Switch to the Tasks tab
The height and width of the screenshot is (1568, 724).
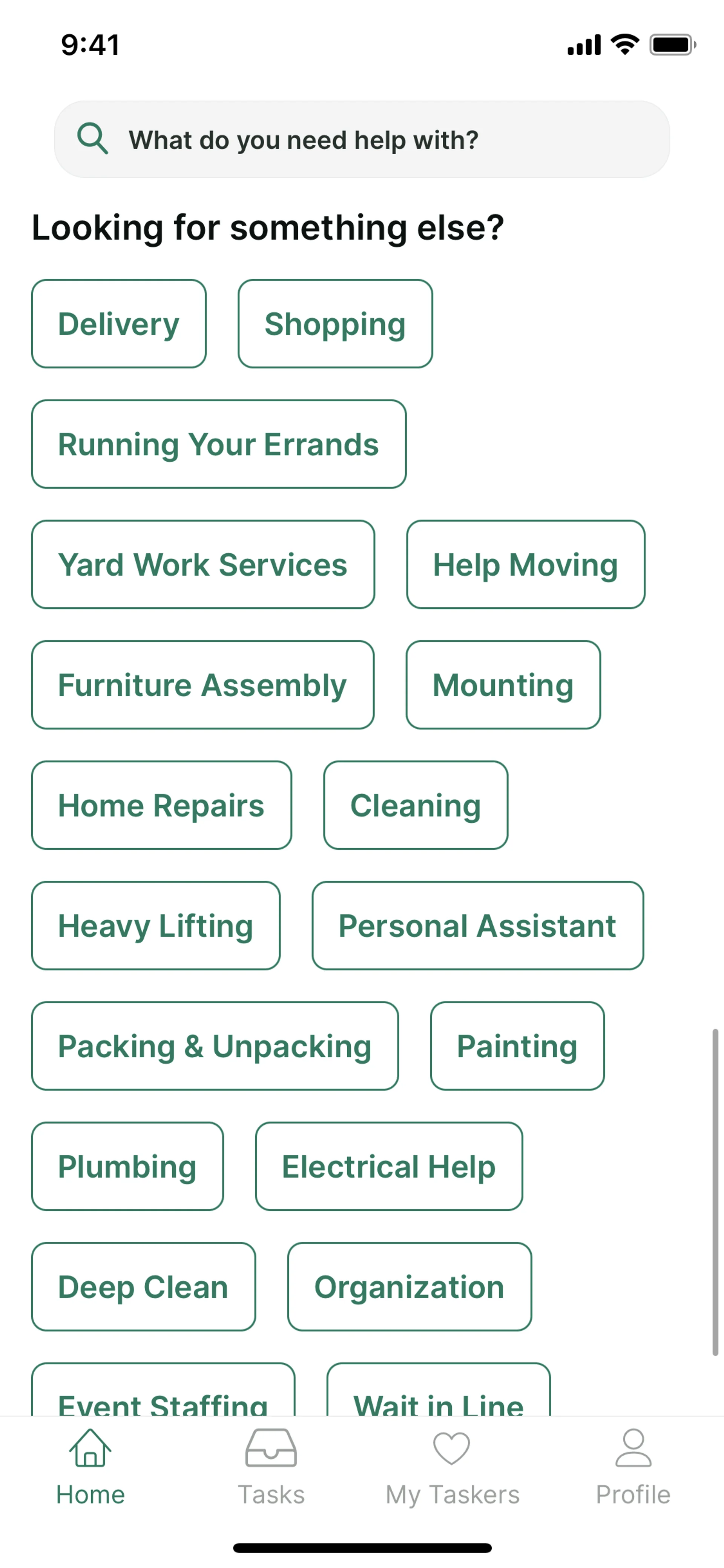coord(271,1467)
